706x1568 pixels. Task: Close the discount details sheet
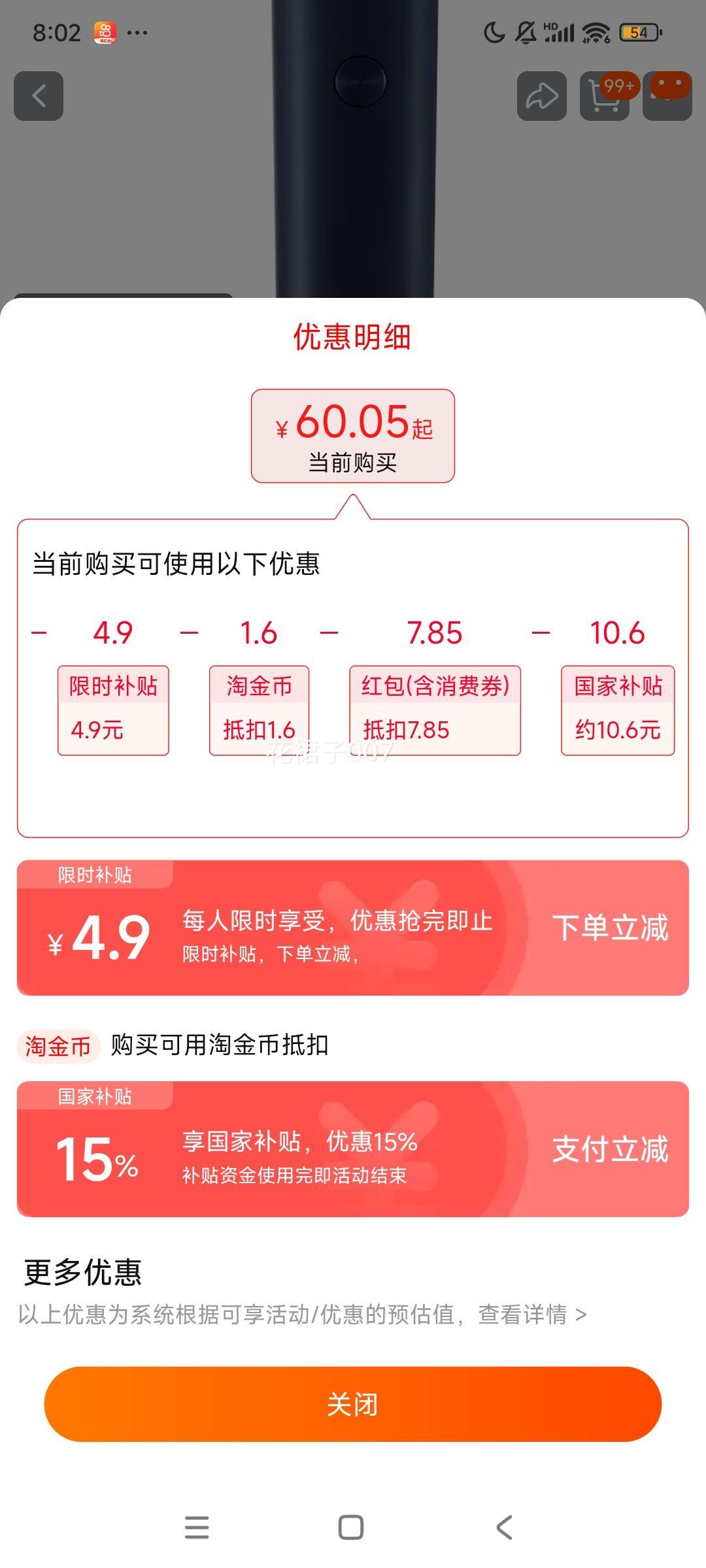352,1403
